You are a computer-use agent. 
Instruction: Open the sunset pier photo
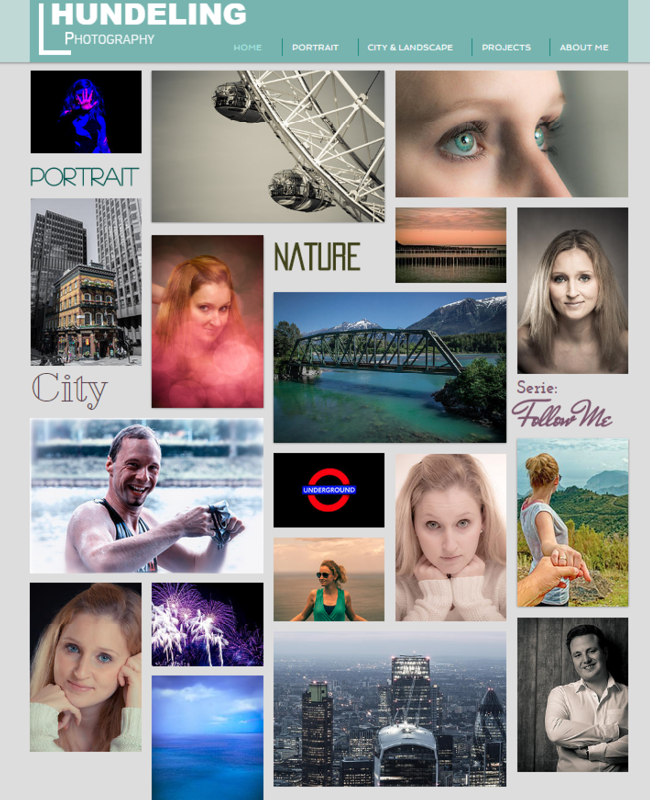pos(450,245)
